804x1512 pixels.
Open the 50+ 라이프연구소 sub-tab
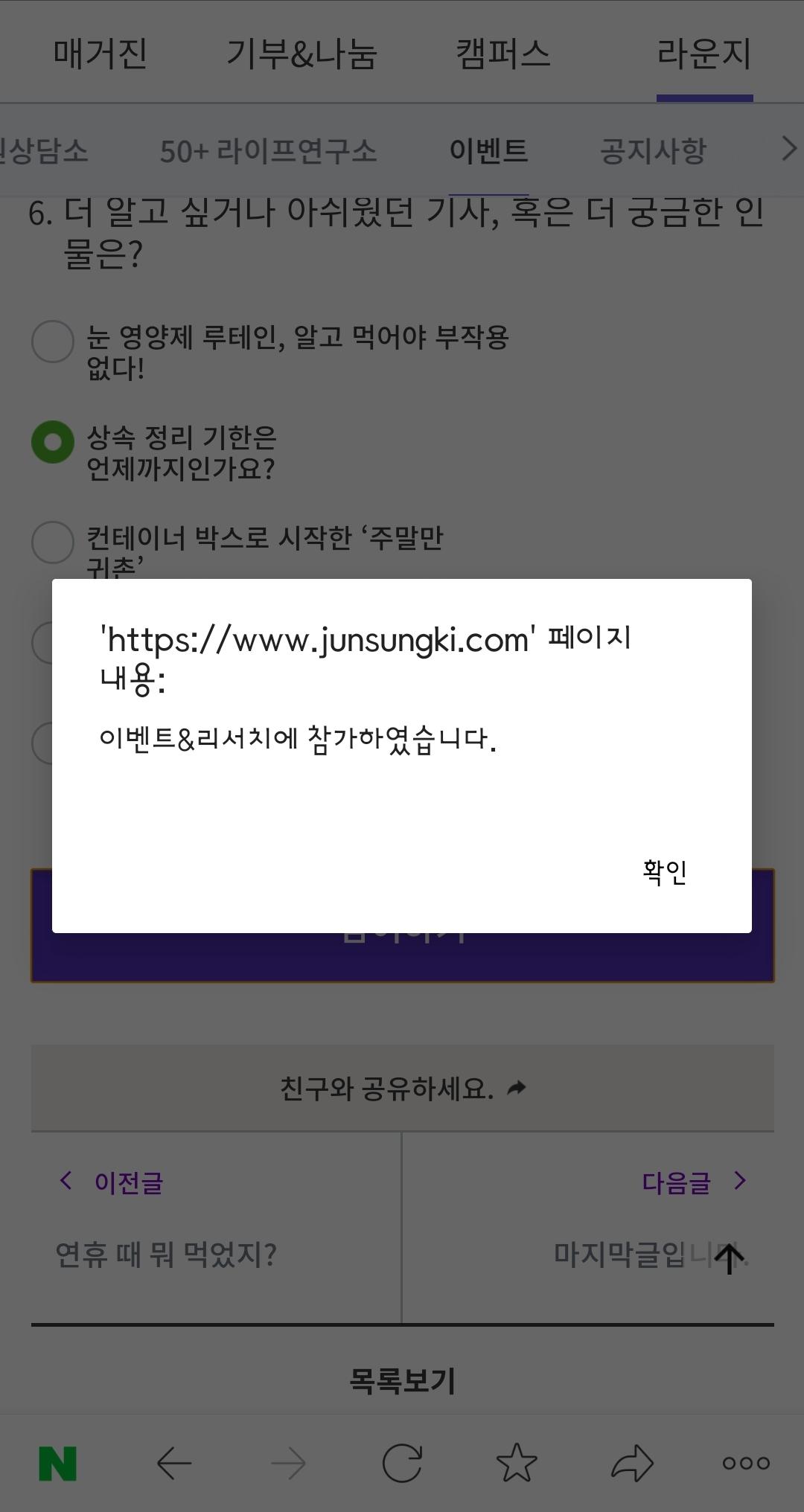point(268,151)
